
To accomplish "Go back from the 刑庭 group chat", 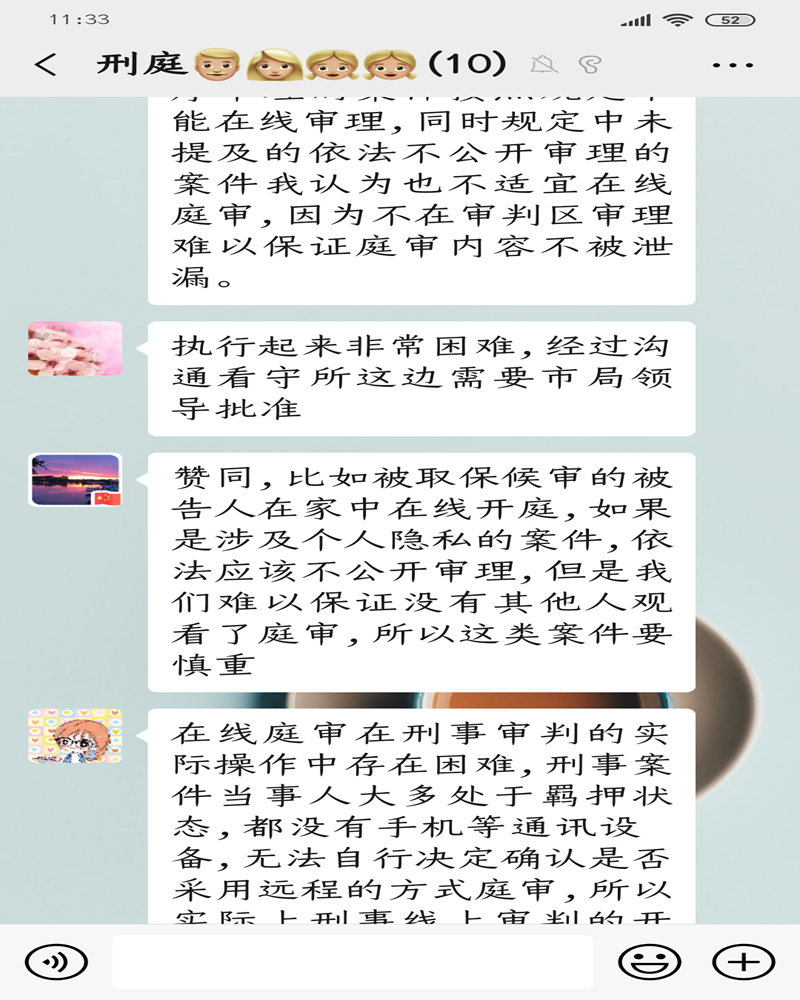I will [45, 65].
